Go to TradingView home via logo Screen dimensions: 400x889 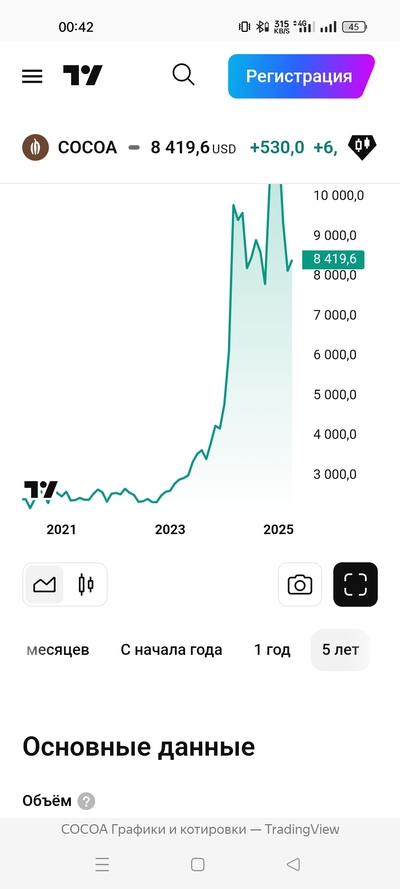coord(83,75)
